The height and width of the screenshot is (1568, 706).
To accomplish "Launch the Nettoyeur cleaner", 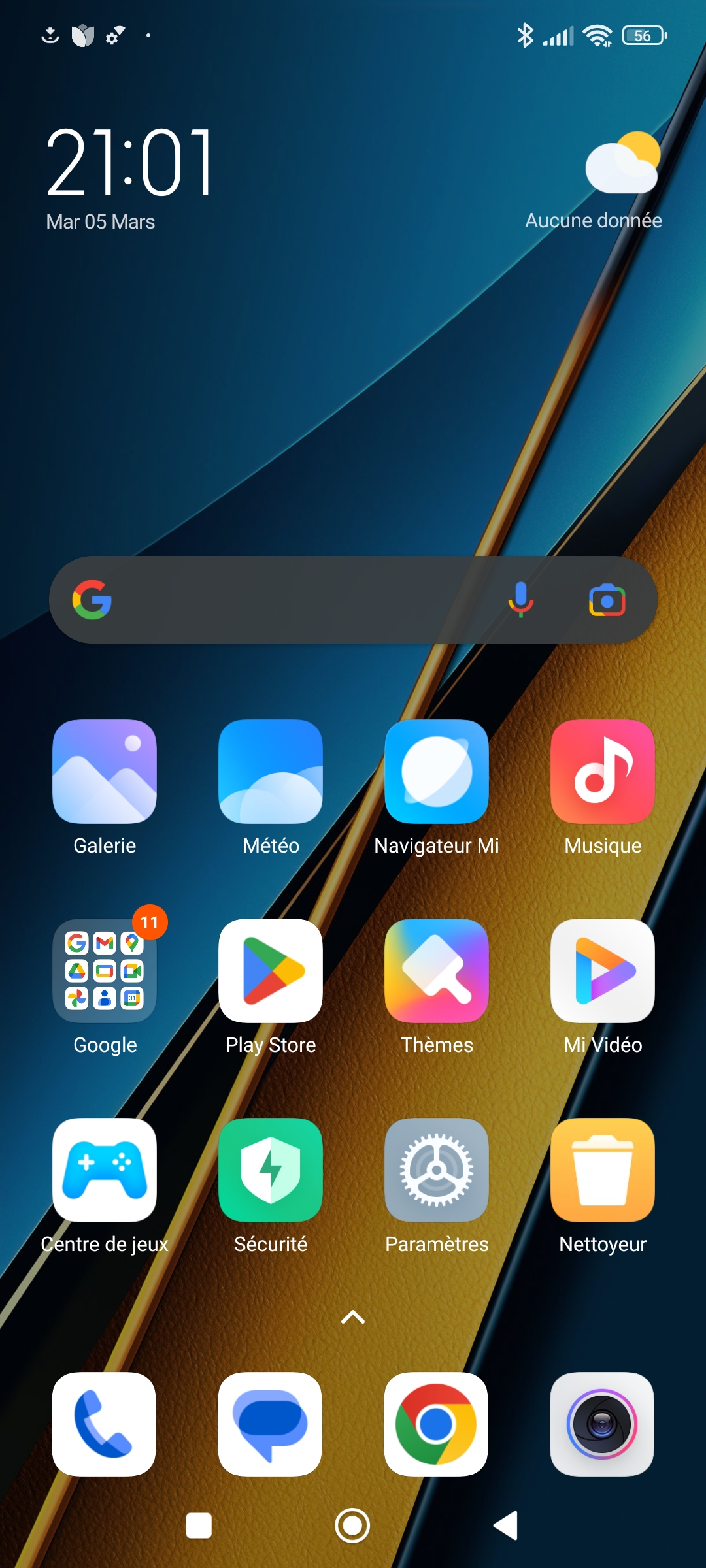I will pos(603,1170).
